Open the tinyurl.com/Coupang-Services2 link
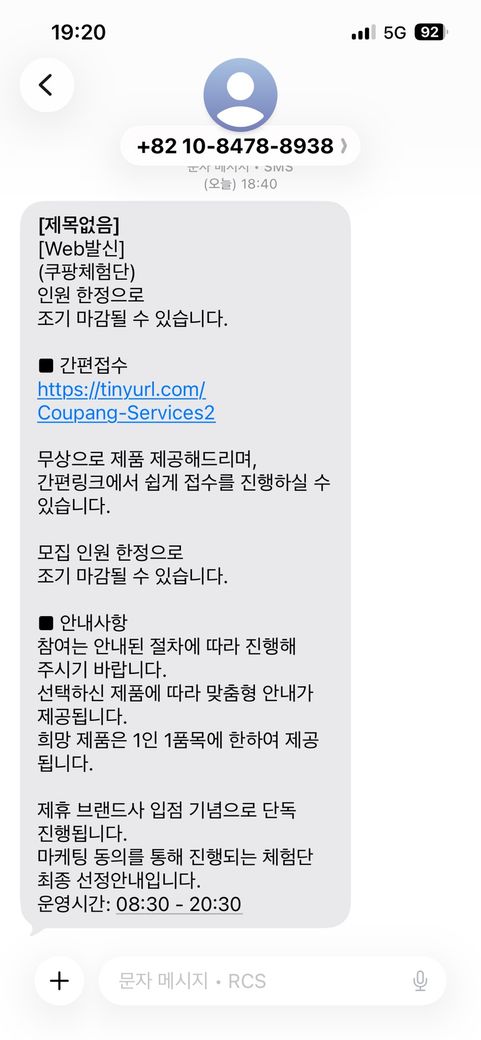This screenshot has height=1040, width=481. click(x=126, y=401)
